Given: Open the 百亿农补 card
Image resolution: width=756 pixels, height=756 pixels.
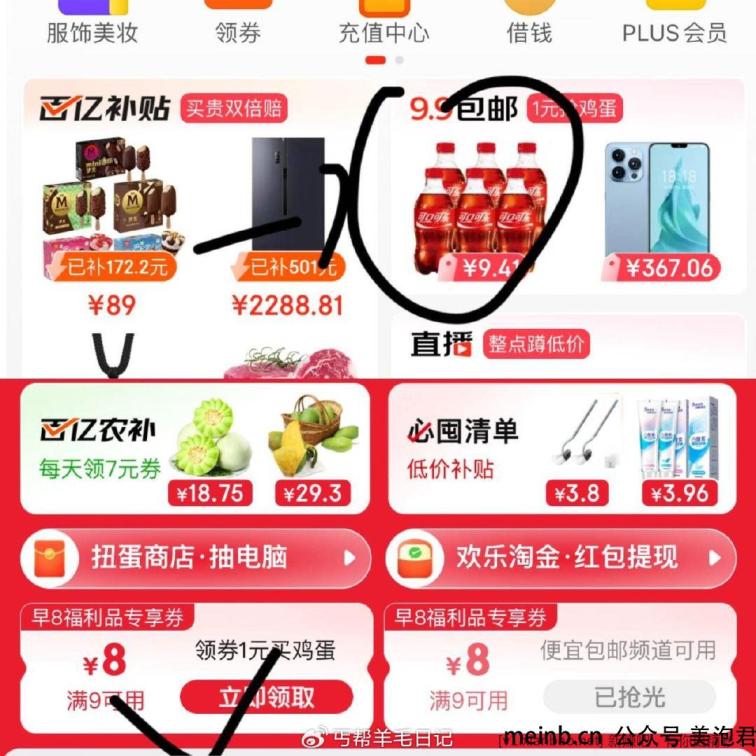Looking at the screenshot, I should (x=197, y=447).
